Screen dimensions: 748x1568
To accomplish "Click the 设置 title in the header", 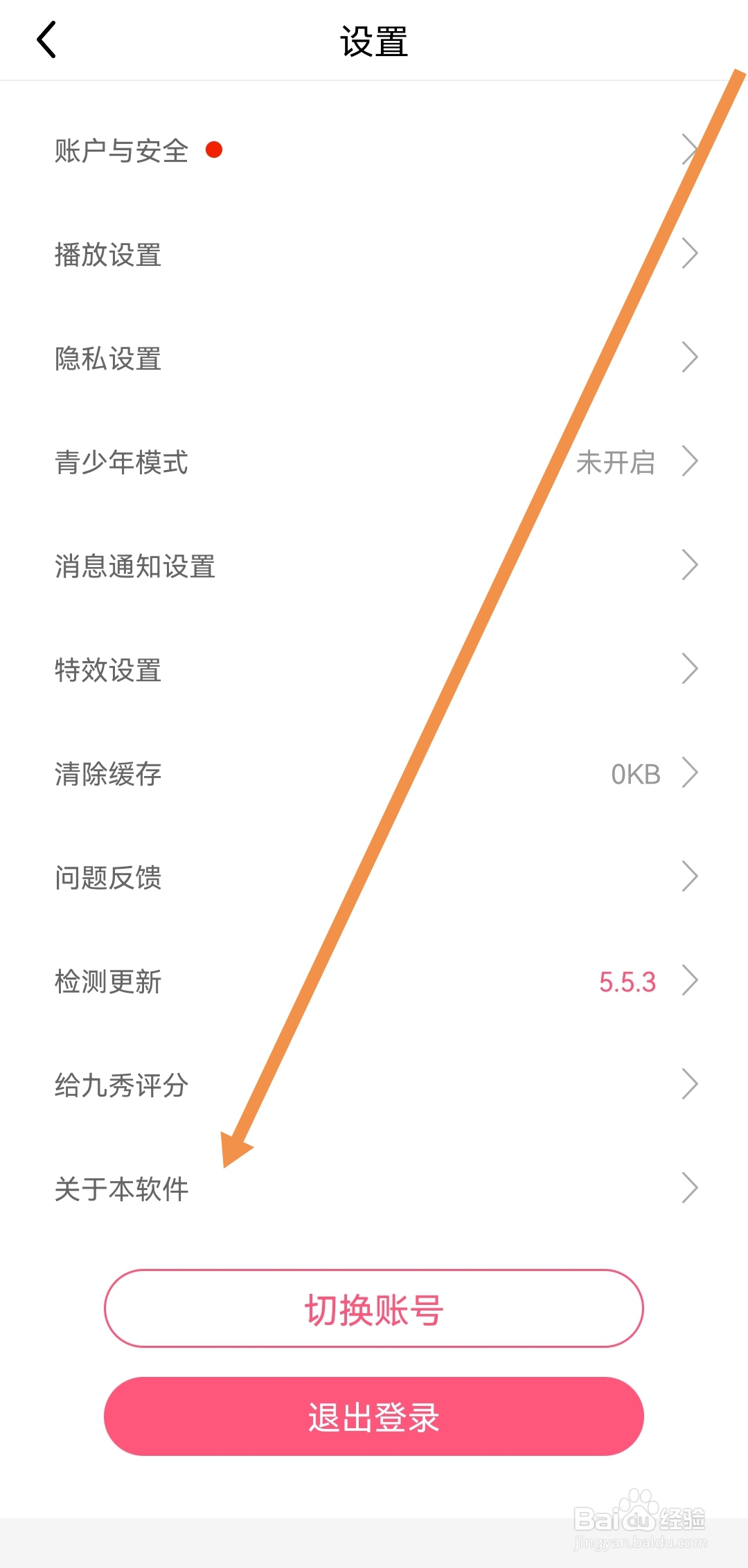I will [374, 39].
